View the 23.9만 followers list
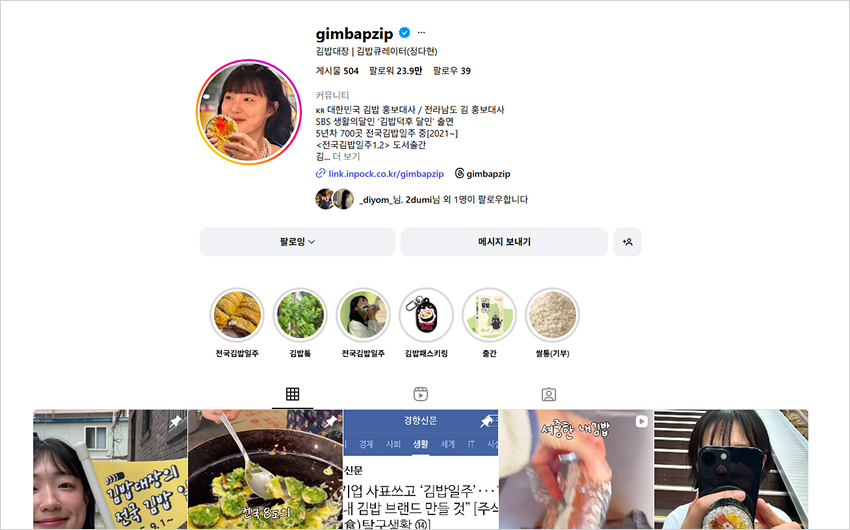Image resolution: width=850 pixels, height=530 pixels. point(395,71)
